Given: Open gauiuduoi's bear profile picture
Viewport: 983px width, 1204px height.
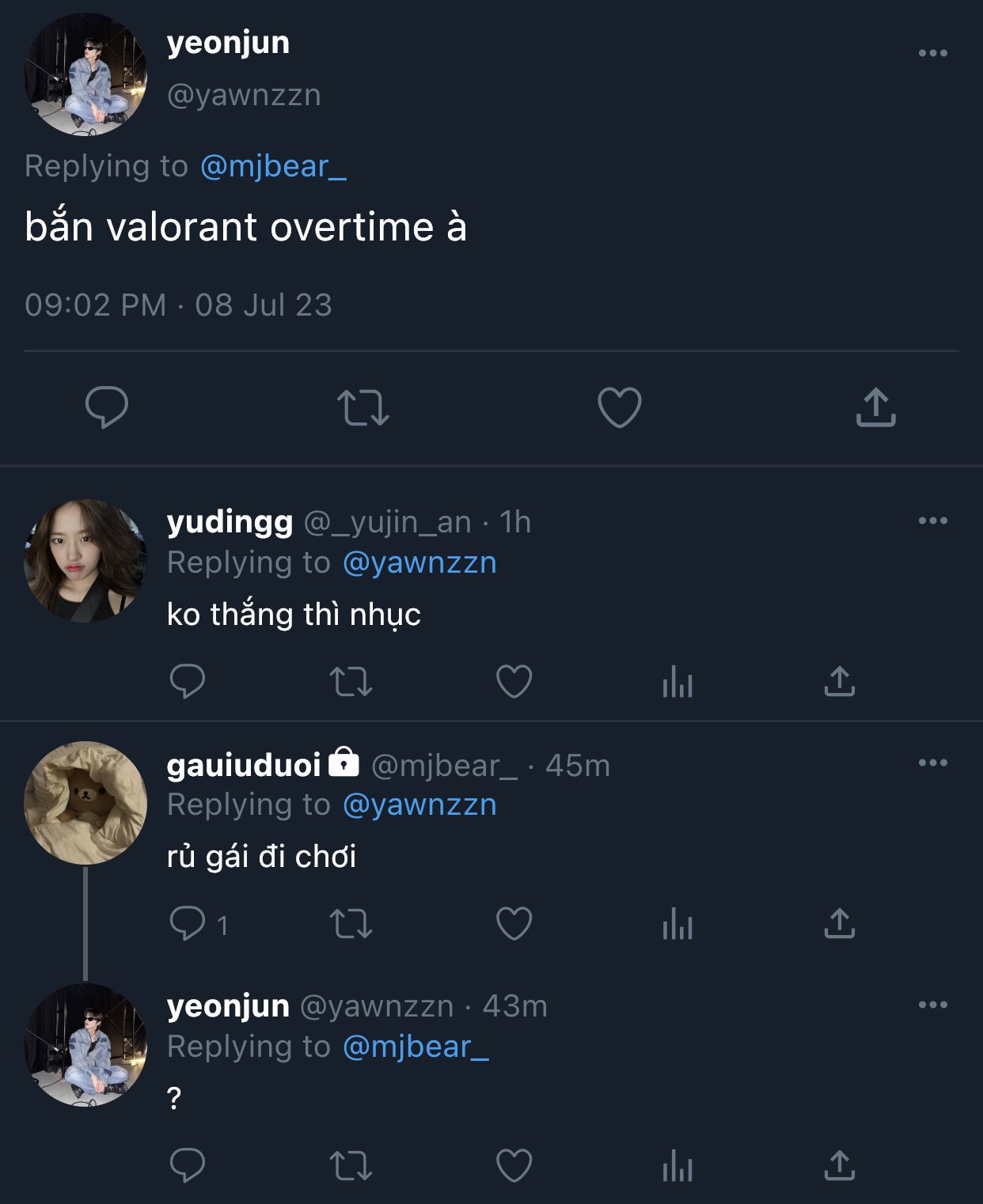Looking at the screenshot, I should (x=85, y=803).
